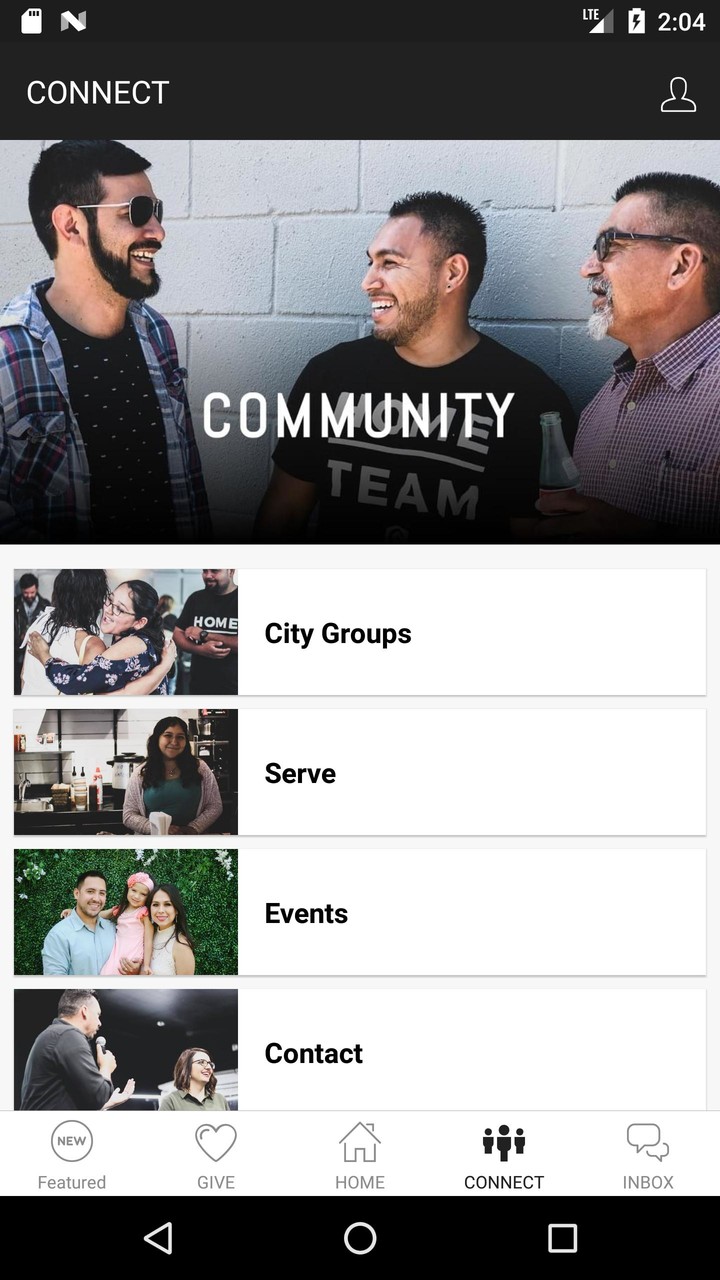Switch to the GIVE tab

click(x=216, y=1155)
